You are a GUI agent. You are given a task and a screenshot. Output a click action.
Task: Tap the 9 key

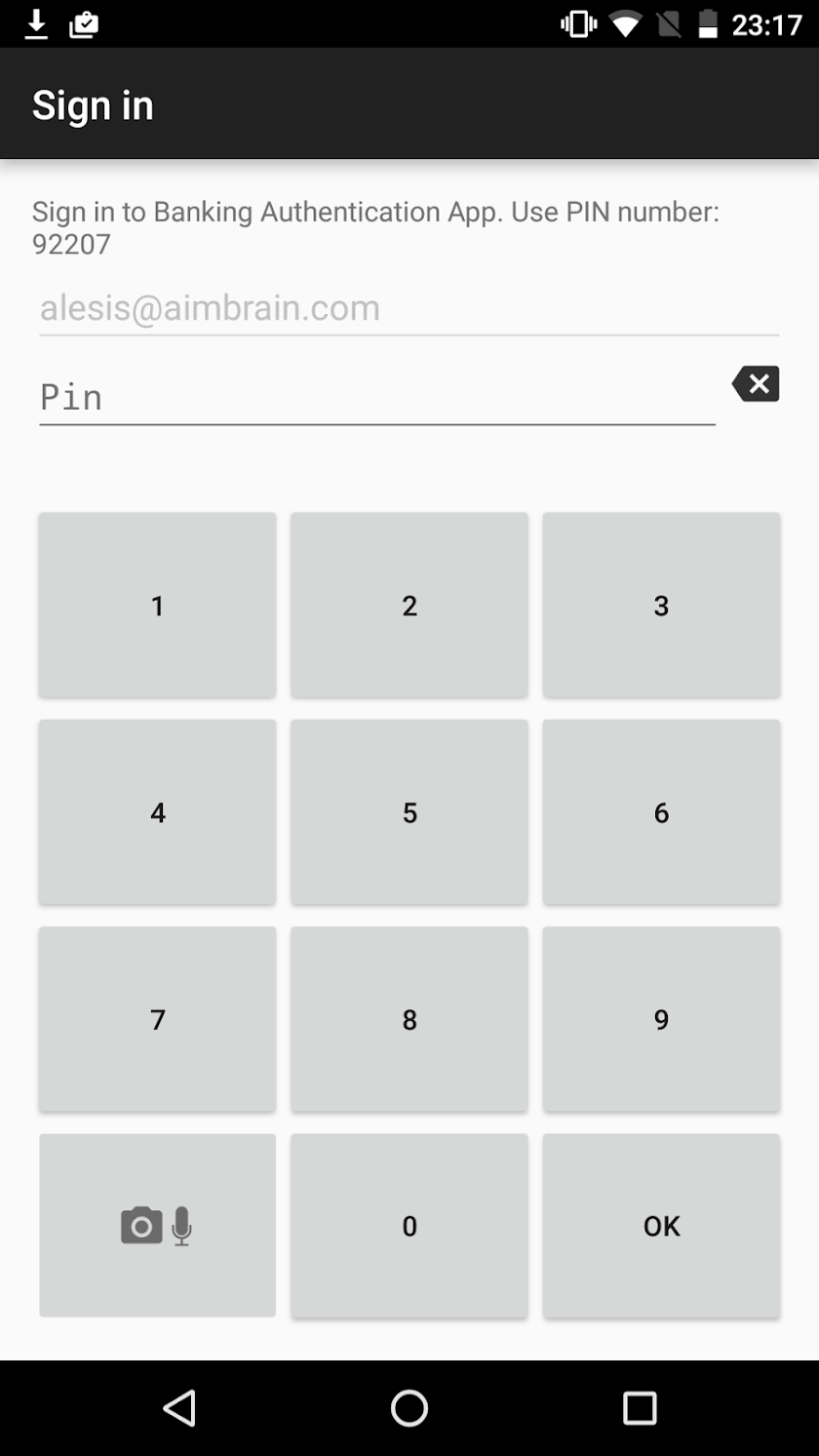click(x=661, y=1019)
